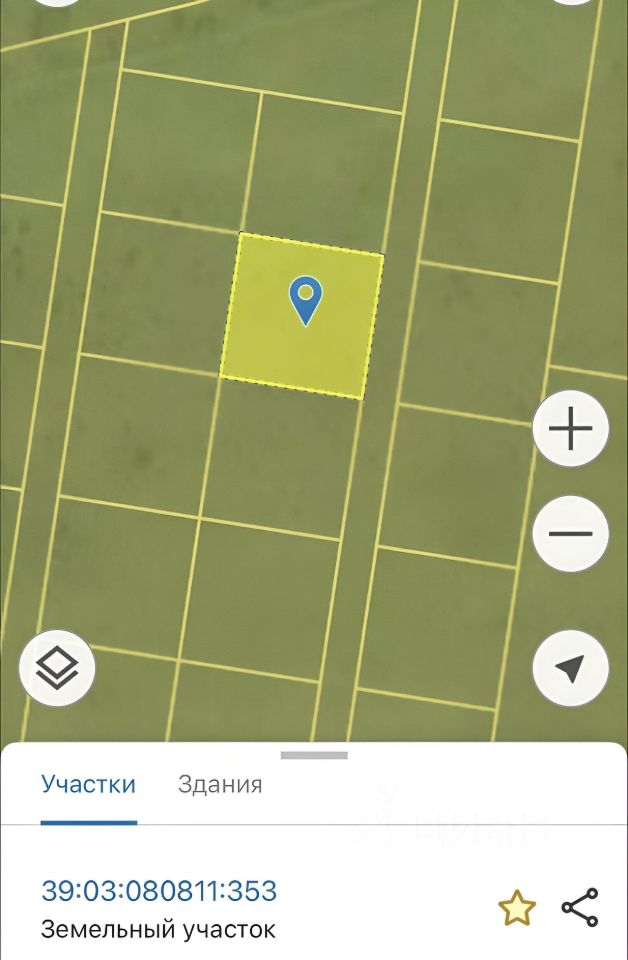Select the Участки tab
The height and width of the screenshot is (960, 628).
[88, 784]
